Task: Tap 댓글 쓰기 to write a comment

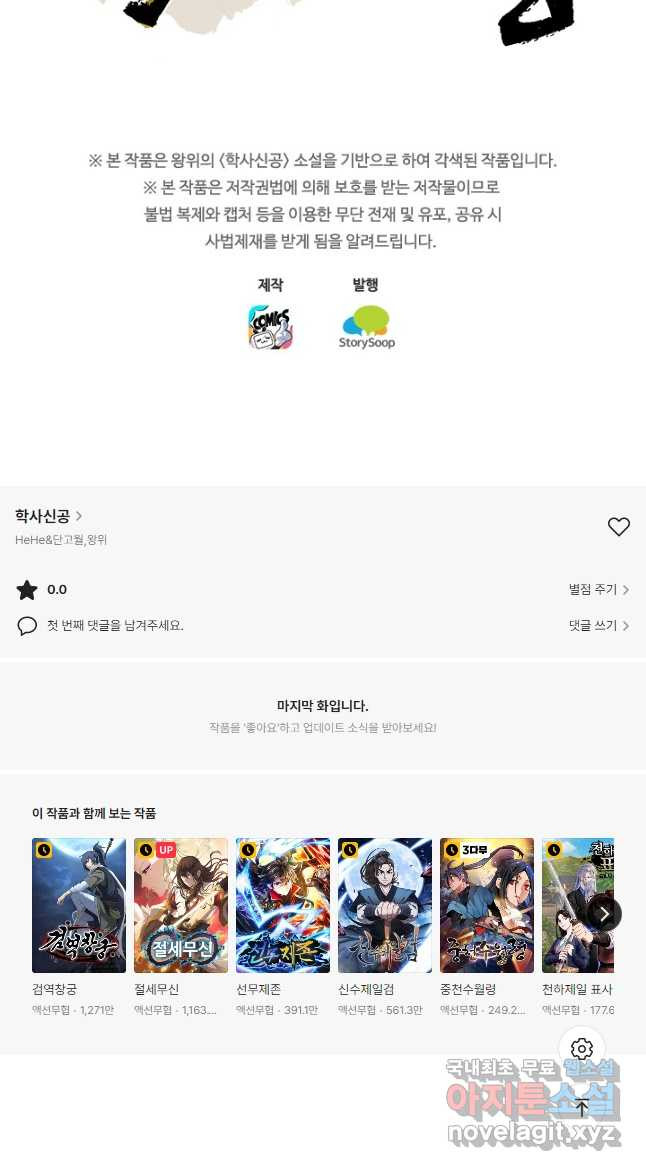Action: tap(598, 626)
